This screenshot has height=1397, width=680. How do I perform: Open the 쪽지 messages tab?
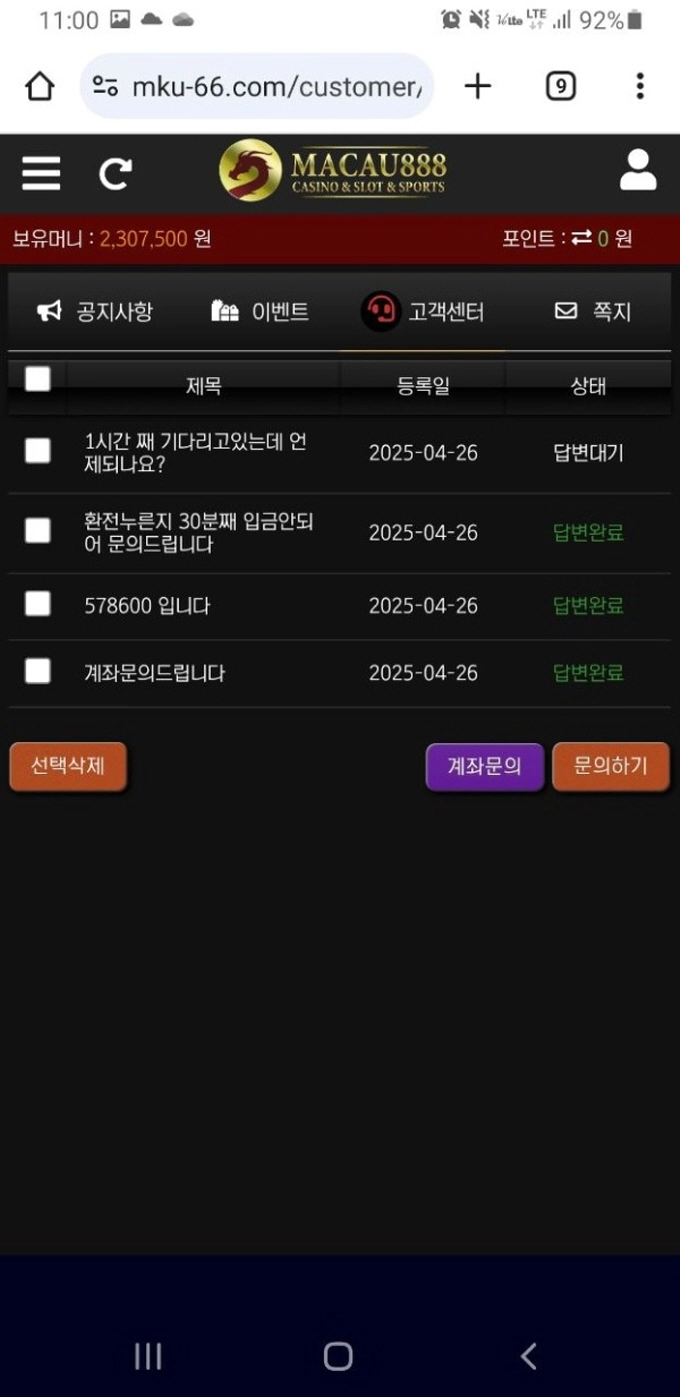point(592,312)
